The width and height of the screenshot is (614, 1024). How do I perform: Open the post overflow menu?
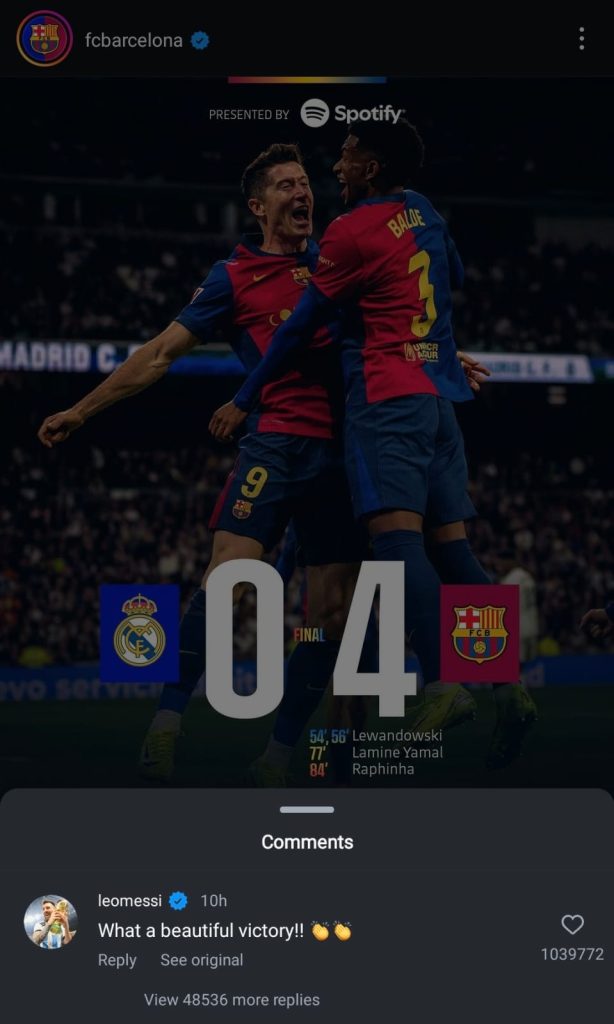[x=581, y=39]
